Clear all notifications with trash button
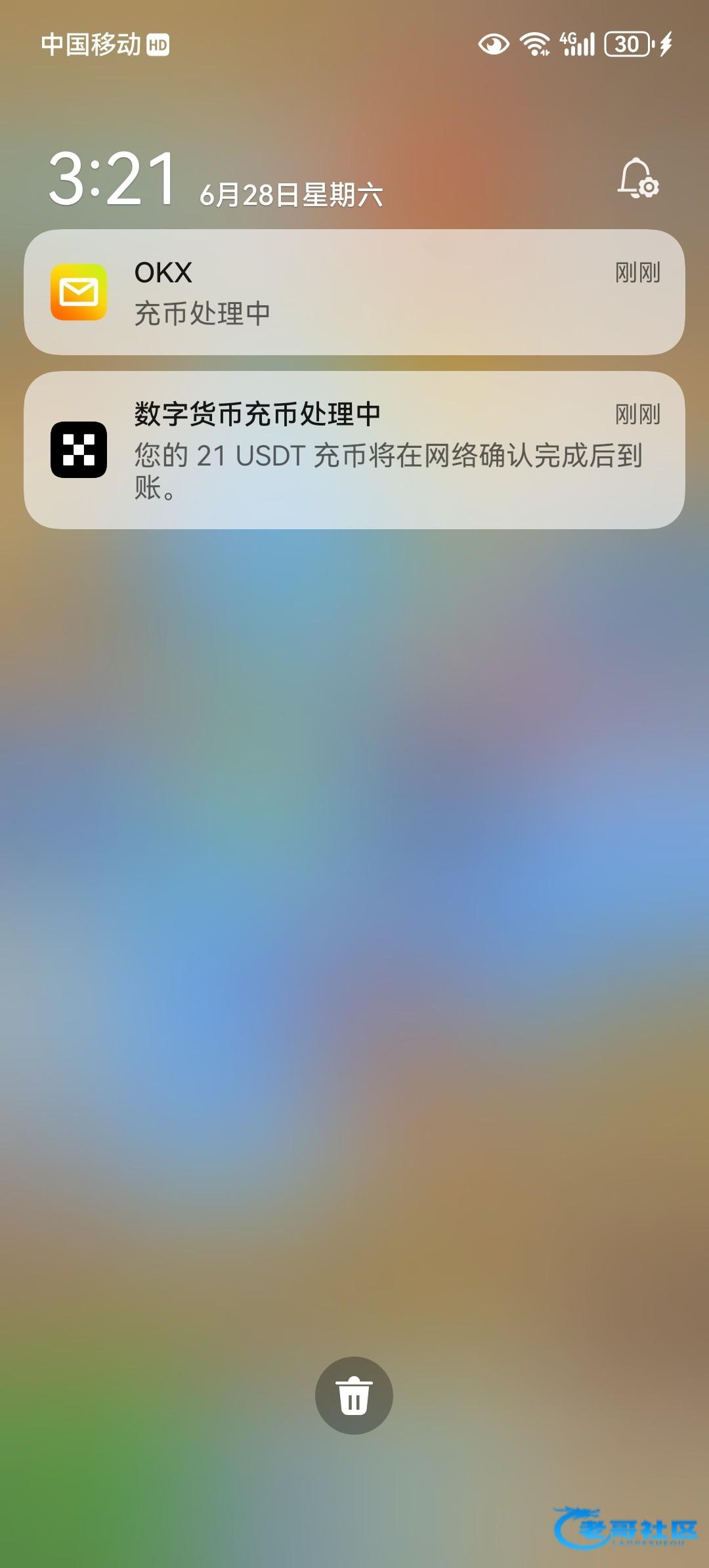Viewport: 709px width, 1568px height. 354,1395
